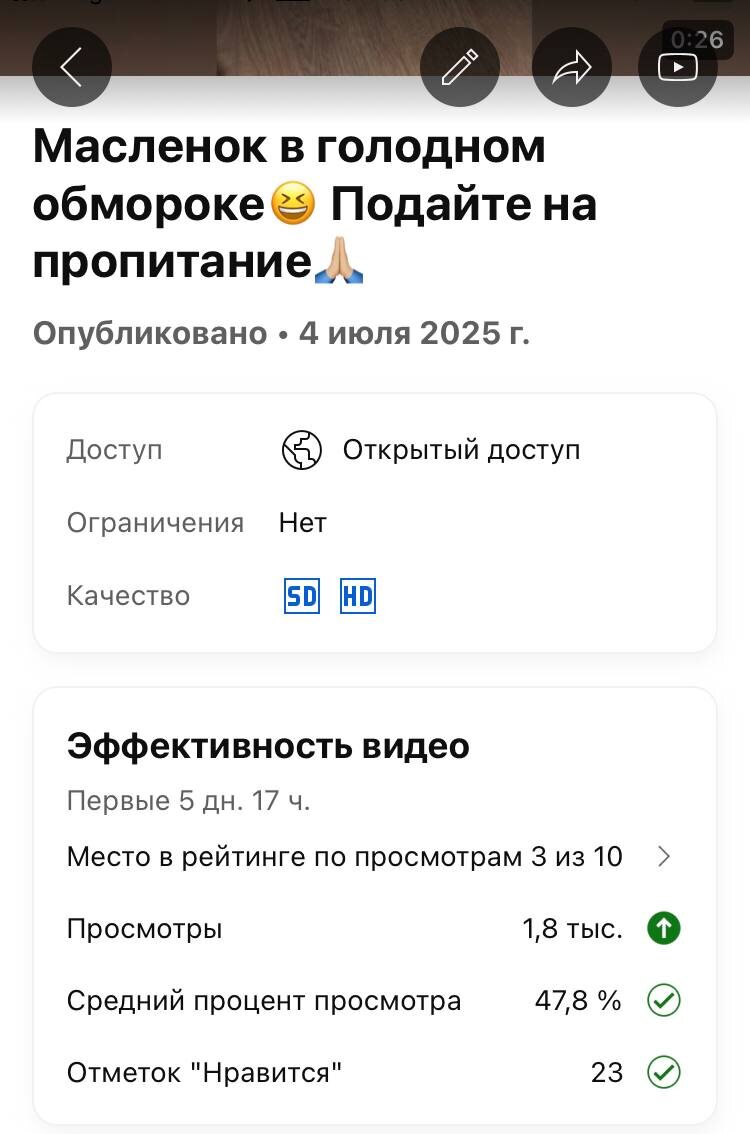
Task: Click the Эффективность видео section header
Action: point(267,745)
